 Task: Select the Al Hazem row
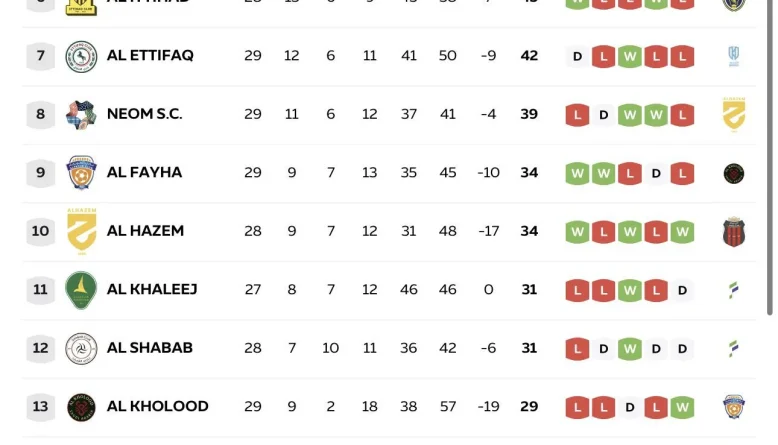[145, 231]
